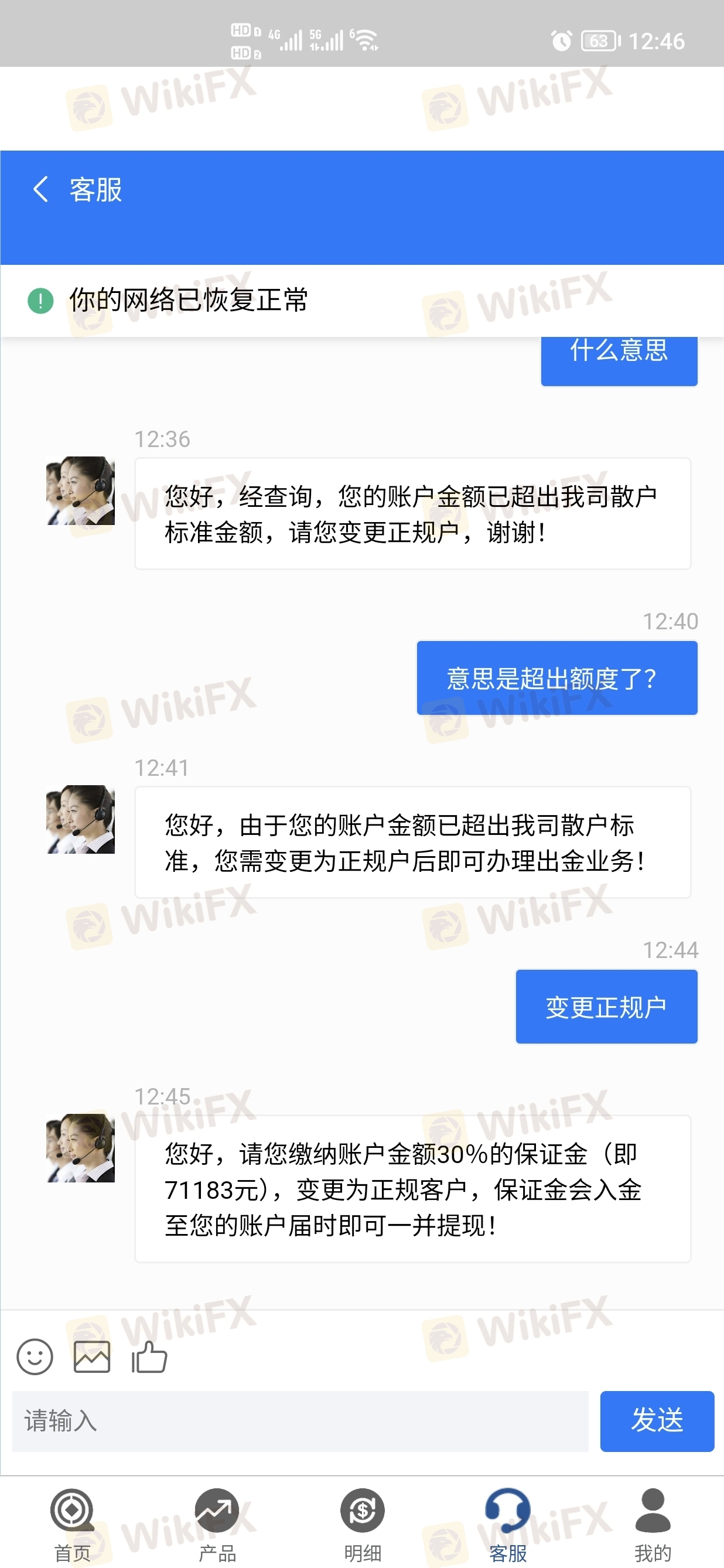Go back from the 客服 chat

click(x=40, y=189)
